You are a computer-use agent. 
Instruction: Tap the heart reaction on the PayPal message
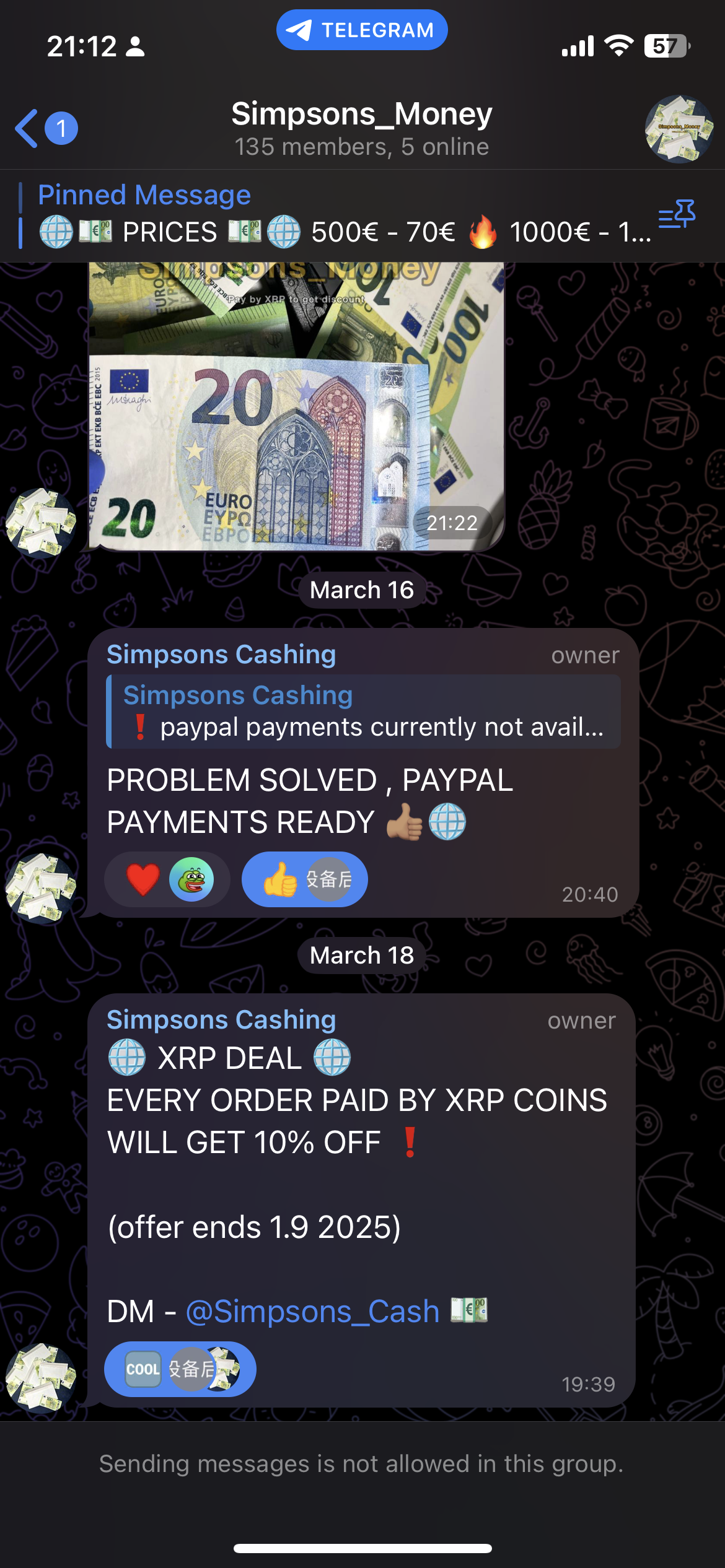pos(143,879)
